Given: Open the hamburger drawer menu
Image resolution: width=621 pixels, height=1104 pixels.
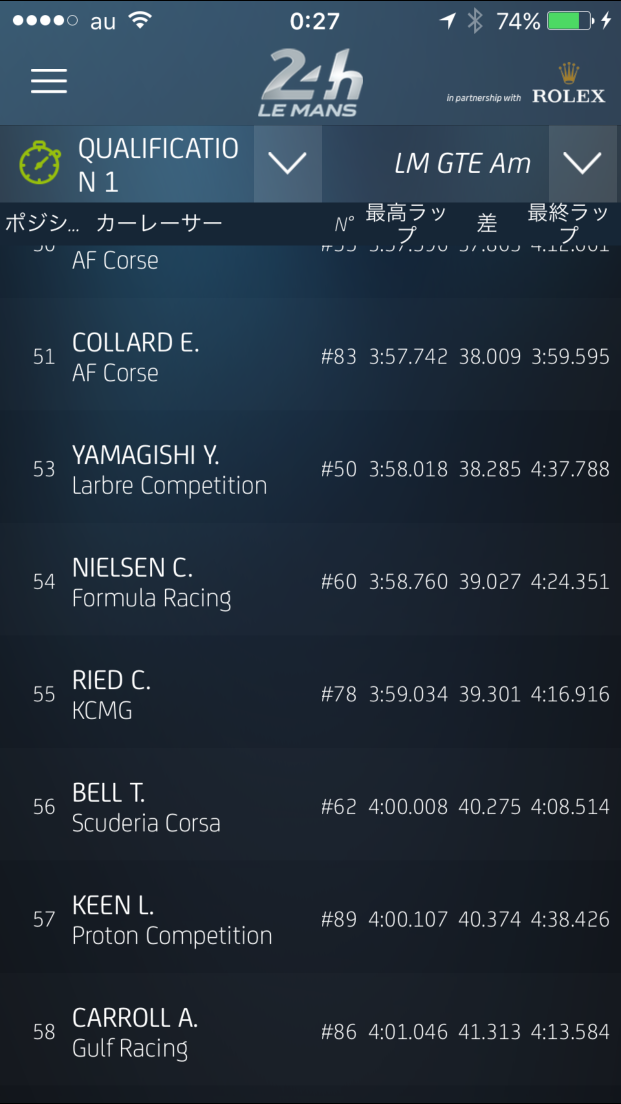Looking at the screenshot, I should (x=49, y=81).
